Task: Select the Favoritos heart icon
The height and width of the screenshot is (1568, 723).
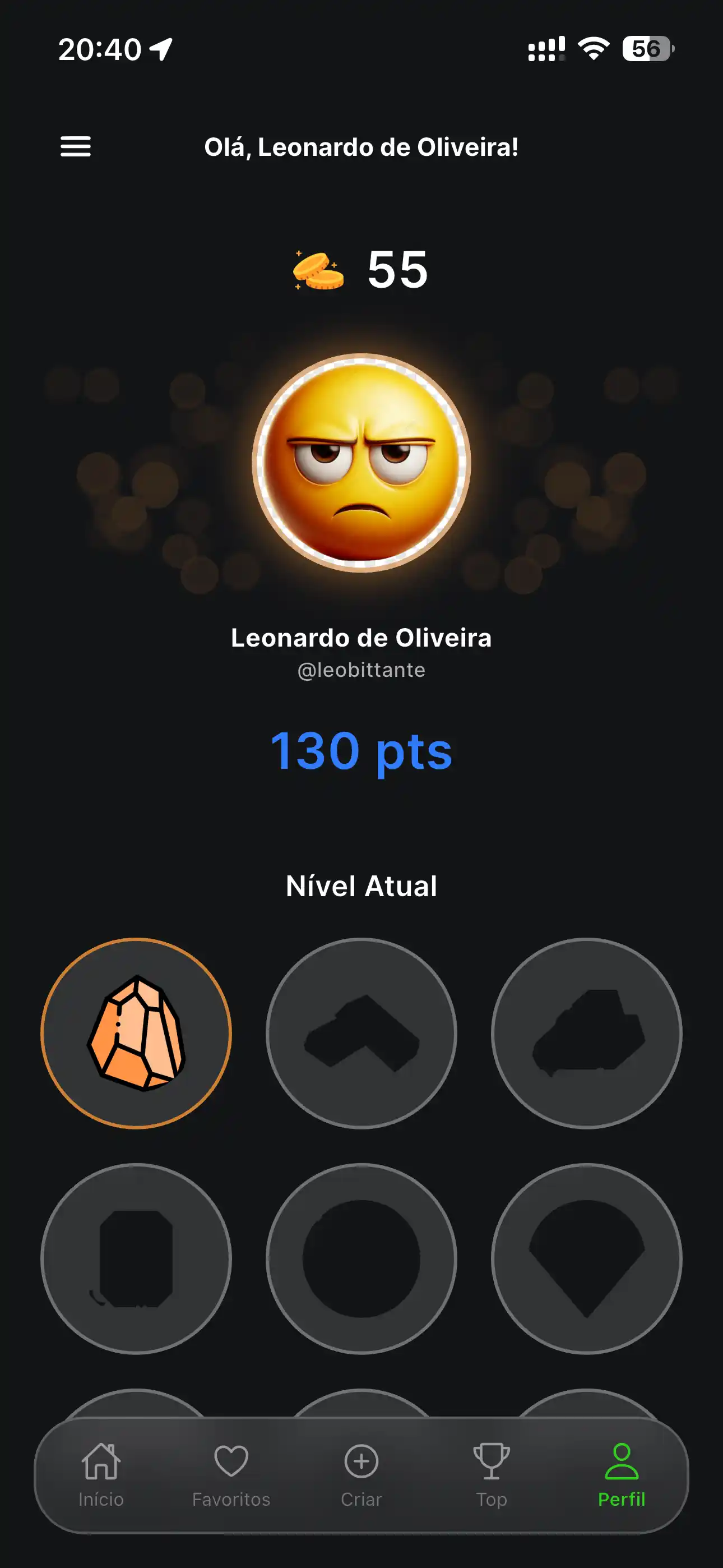Action: [231, 1460]
